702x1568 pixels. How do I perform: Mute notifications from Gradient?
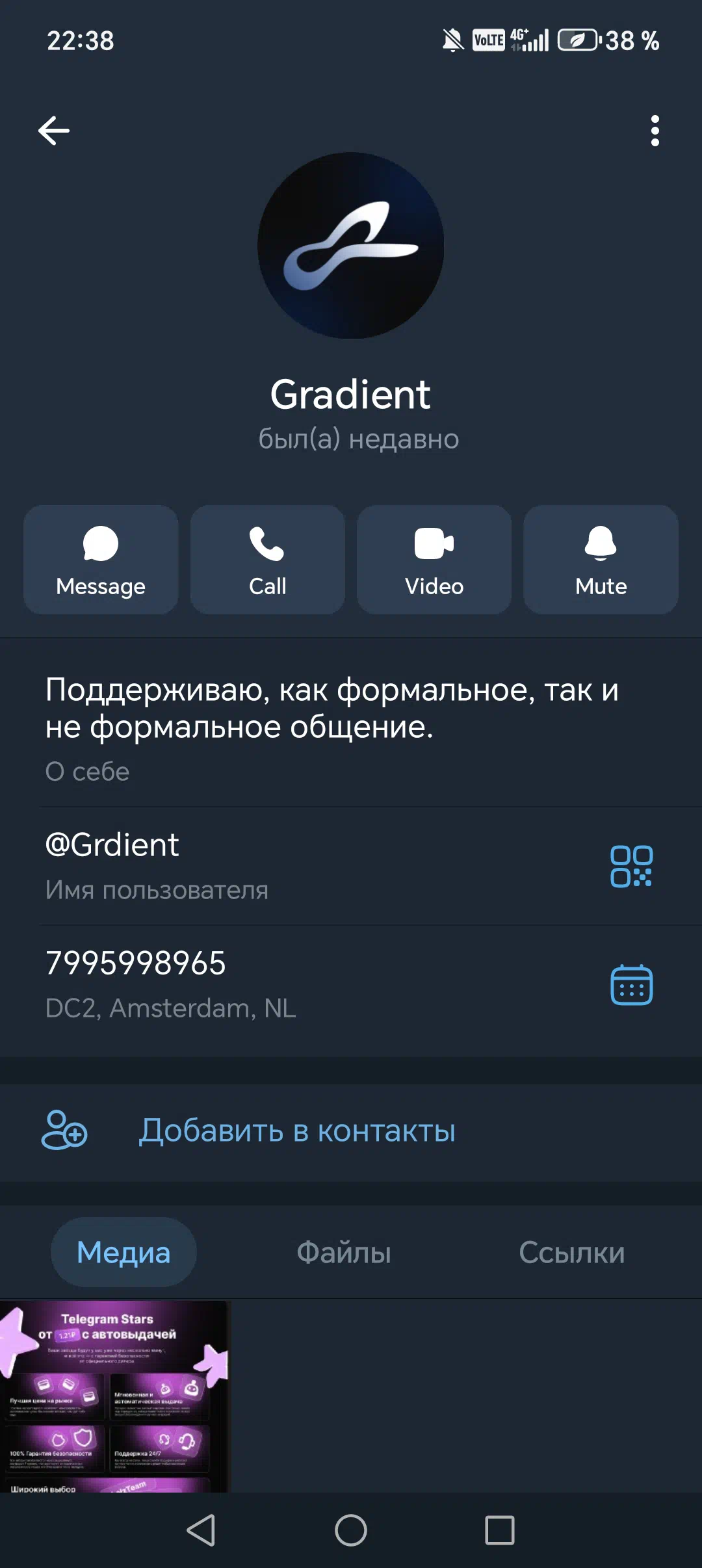pos(601,560)
